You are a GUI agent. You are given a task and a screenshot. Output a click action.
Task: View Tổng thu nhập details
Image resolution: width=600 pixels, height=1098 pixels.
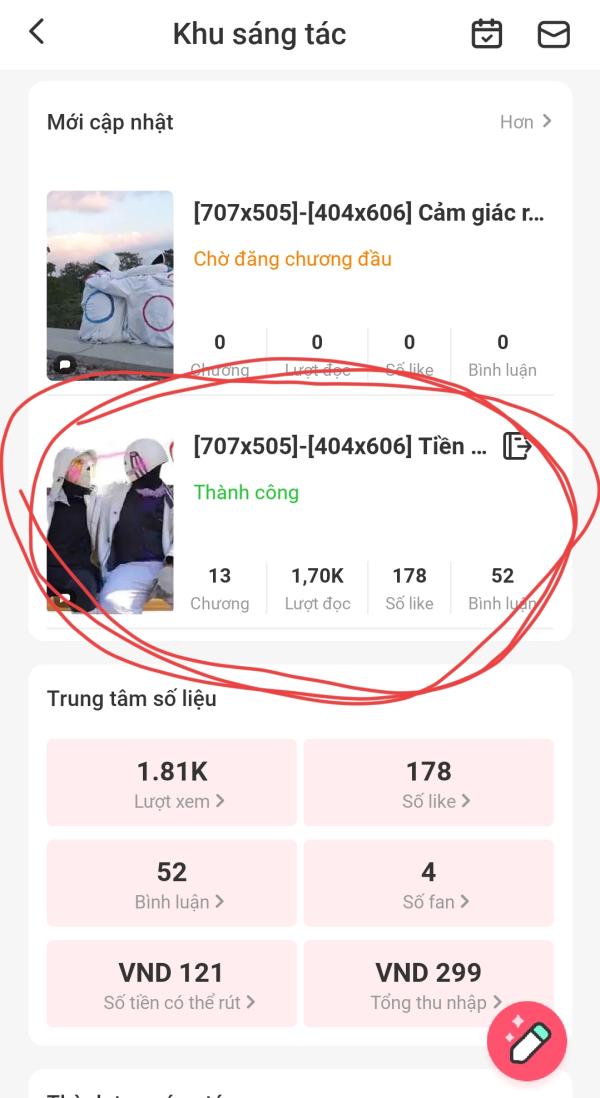(x=429, y=984)
